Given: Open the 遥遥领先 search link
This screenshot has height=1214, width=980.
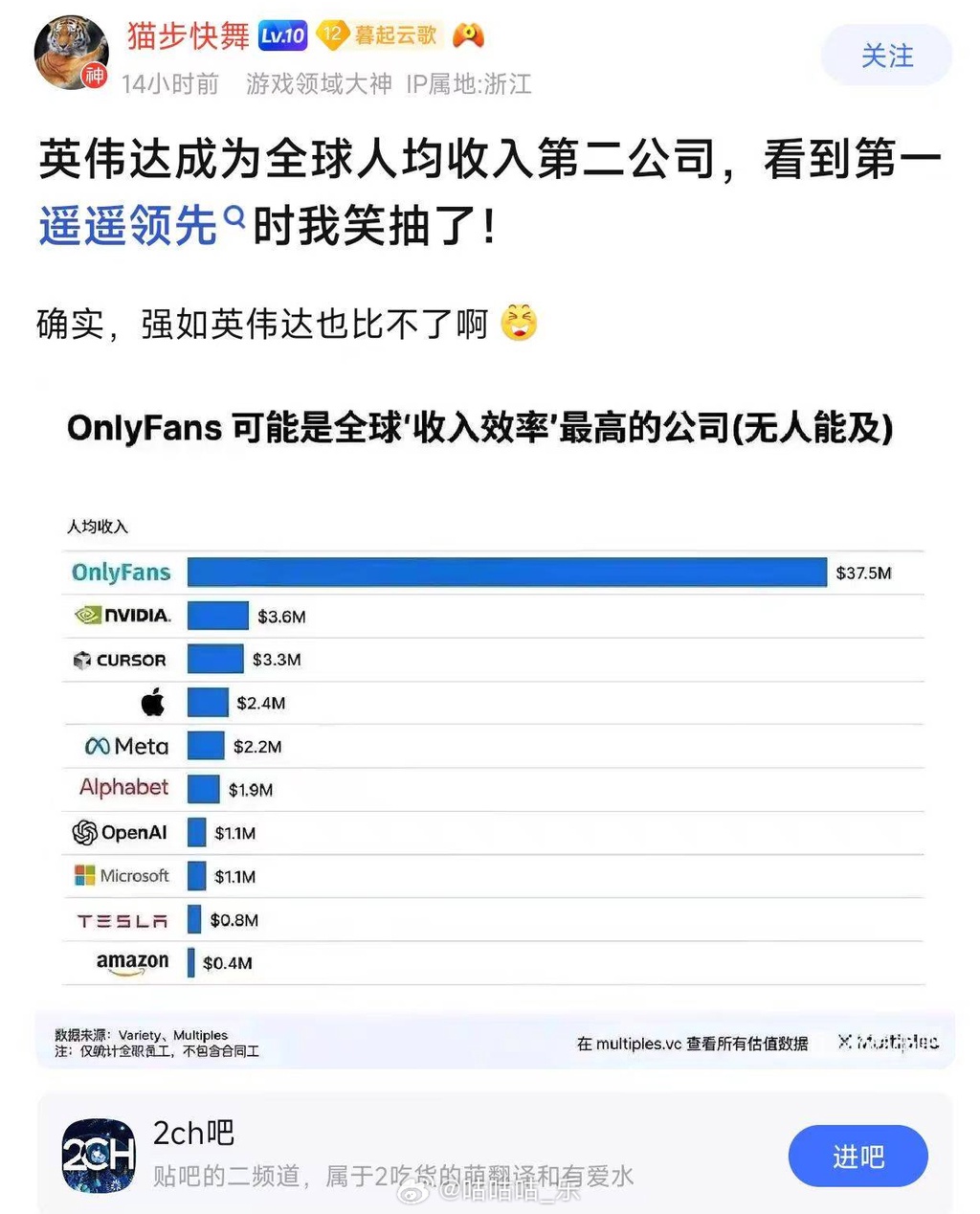Looking at the screenshot, I should (x=129, y=226).
